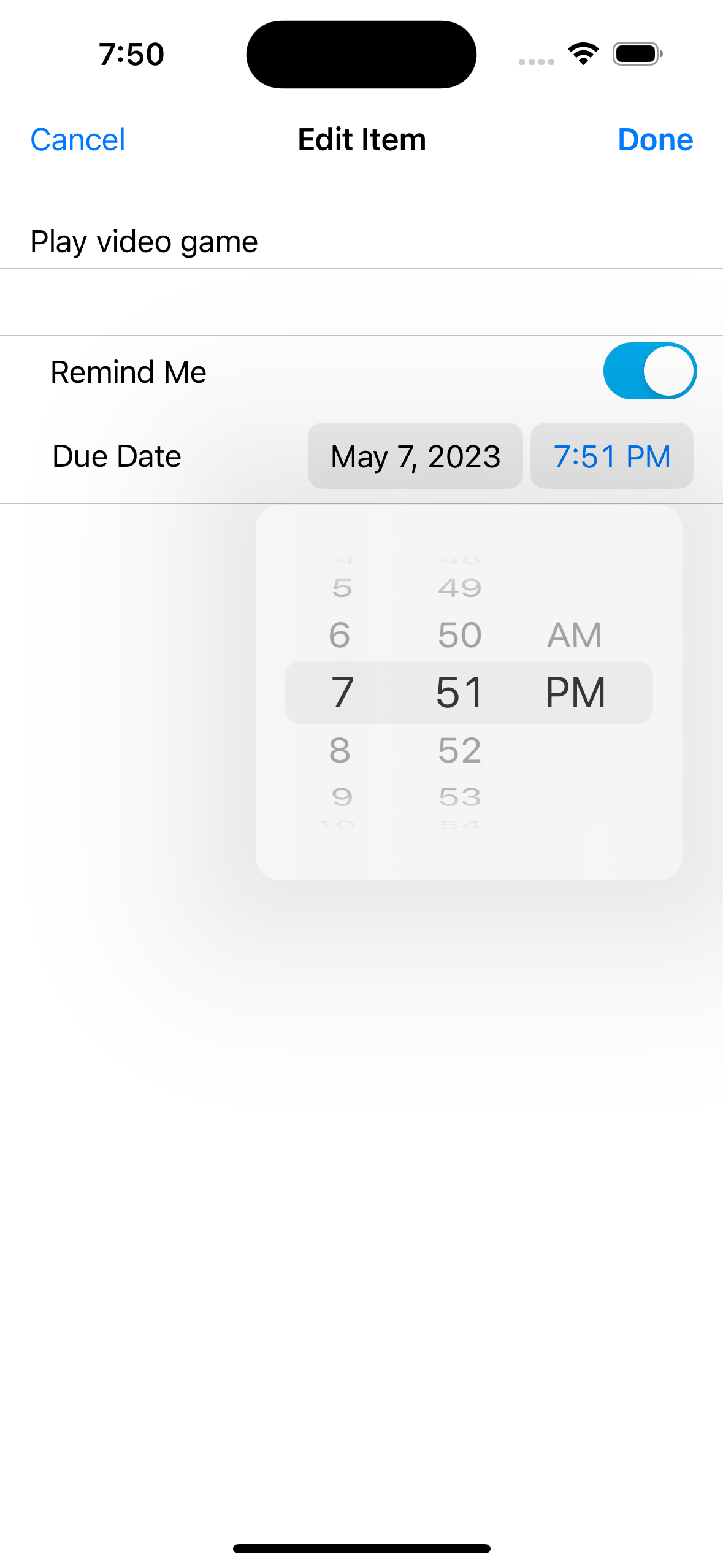This screenshot has width=723, height=1568.
Task: Choose minute 50 in the picker
Action: pyautogui.click(x=459, y=635)
